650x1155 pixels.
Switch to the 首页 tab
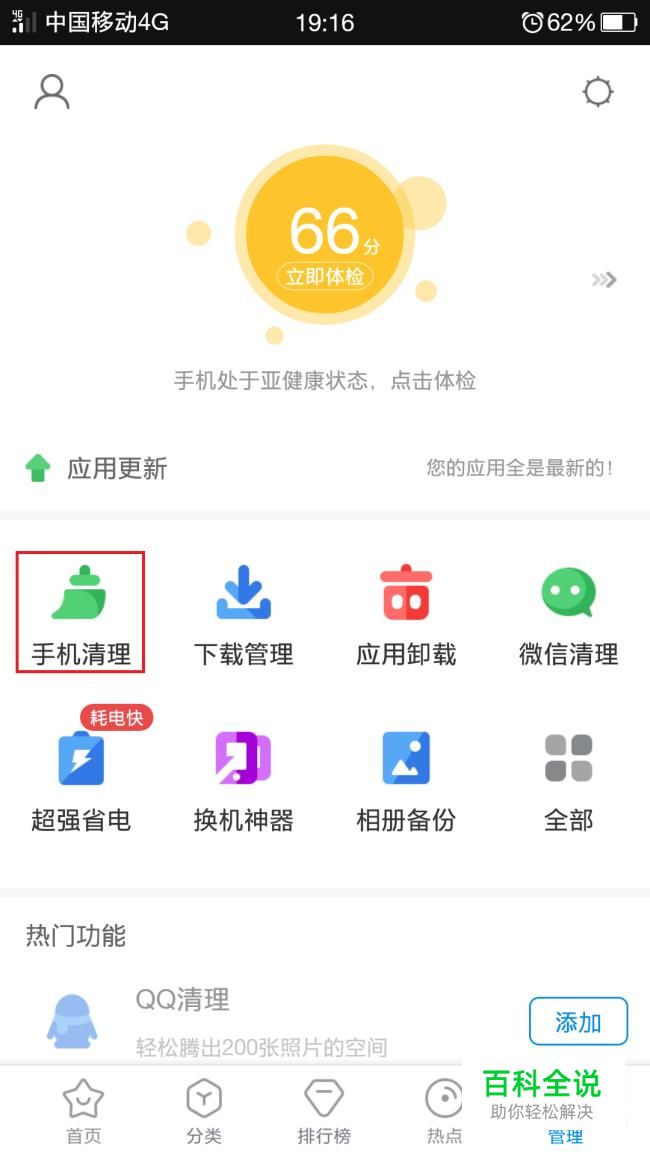[x=83, y=1111]
